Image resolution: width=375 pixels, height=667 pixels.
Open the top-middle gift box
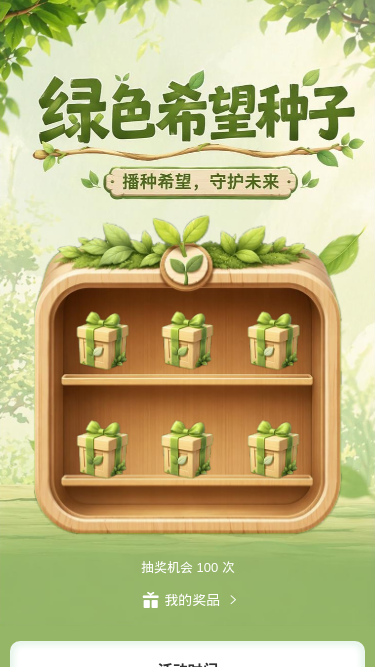pos(188,340)
